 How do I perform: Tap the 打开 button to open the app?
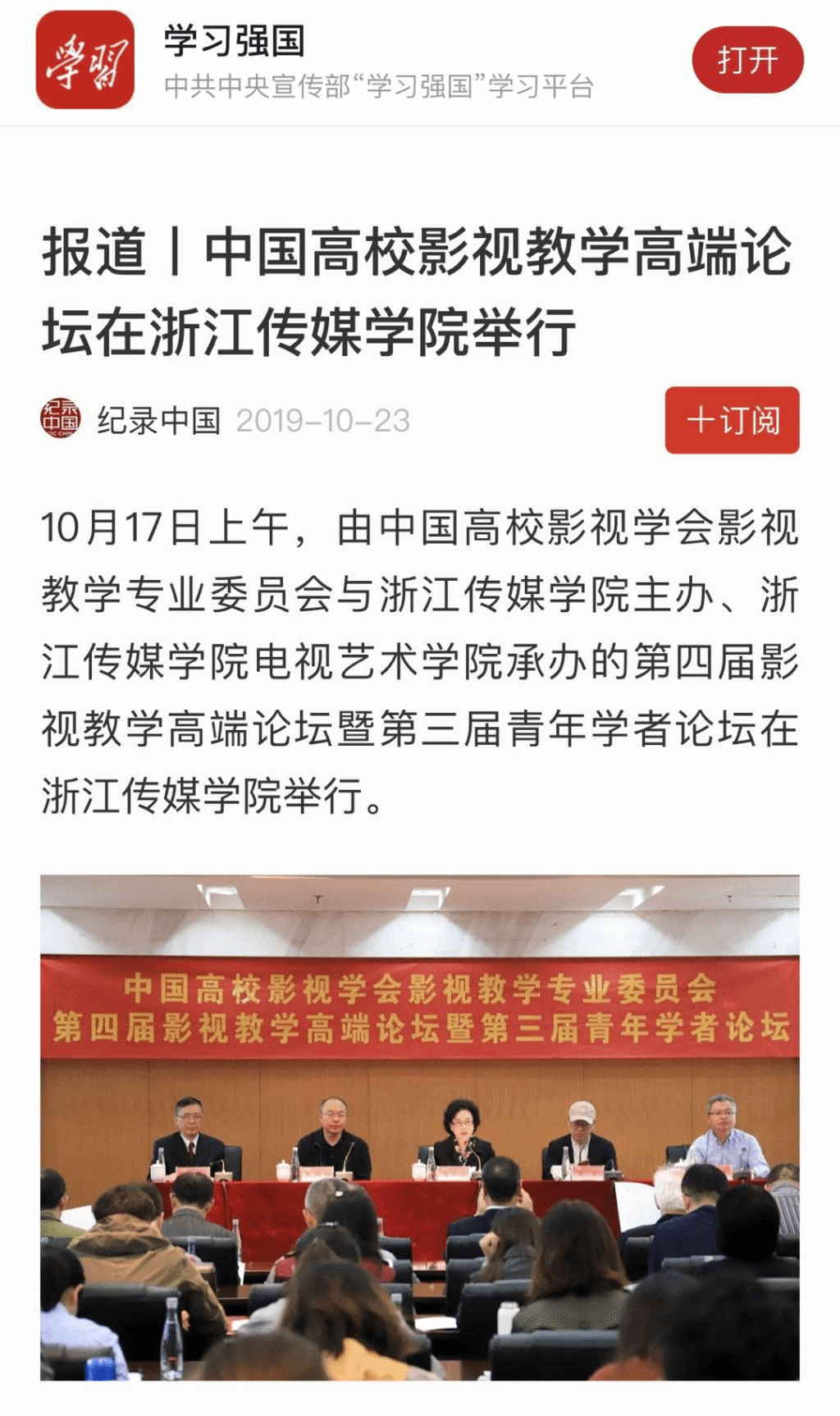pyautogui.click(x=747, y=60)
